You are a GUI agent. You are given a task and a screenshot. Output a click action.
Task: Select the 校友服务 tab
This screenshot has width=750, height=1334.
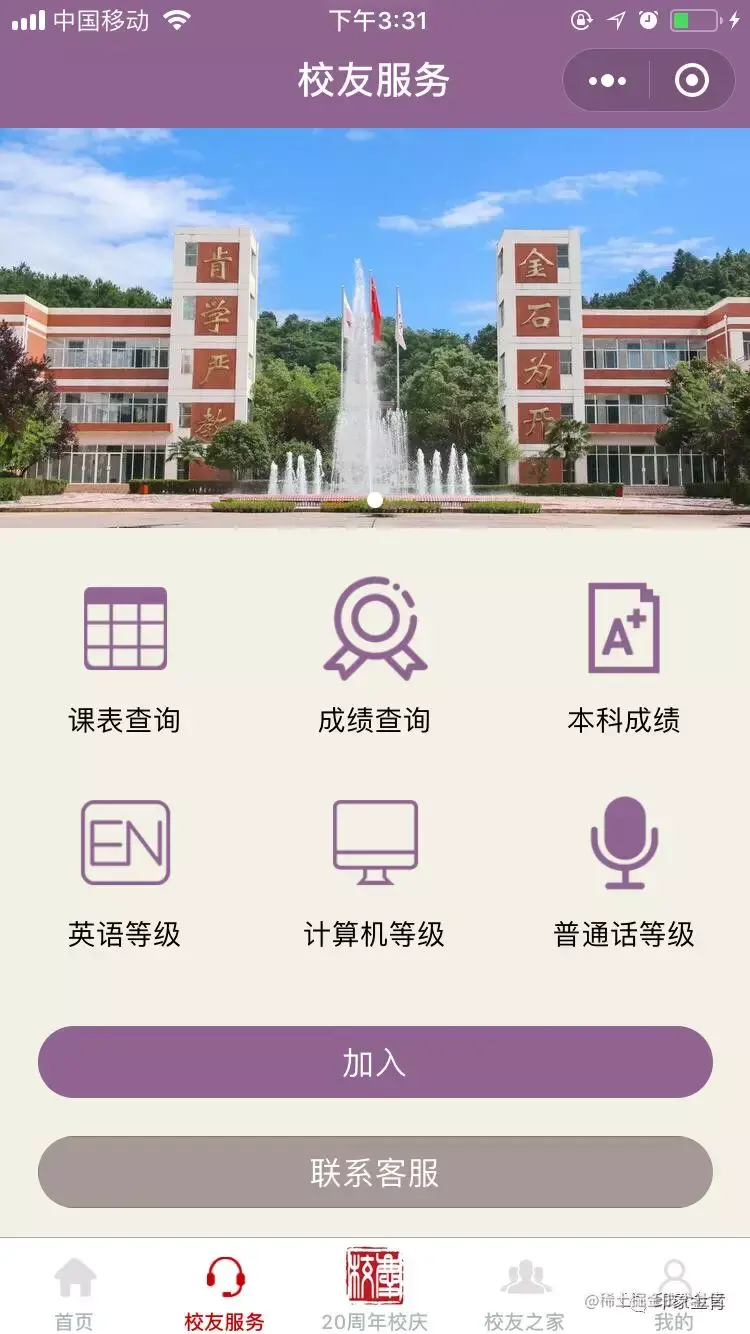225,1294
